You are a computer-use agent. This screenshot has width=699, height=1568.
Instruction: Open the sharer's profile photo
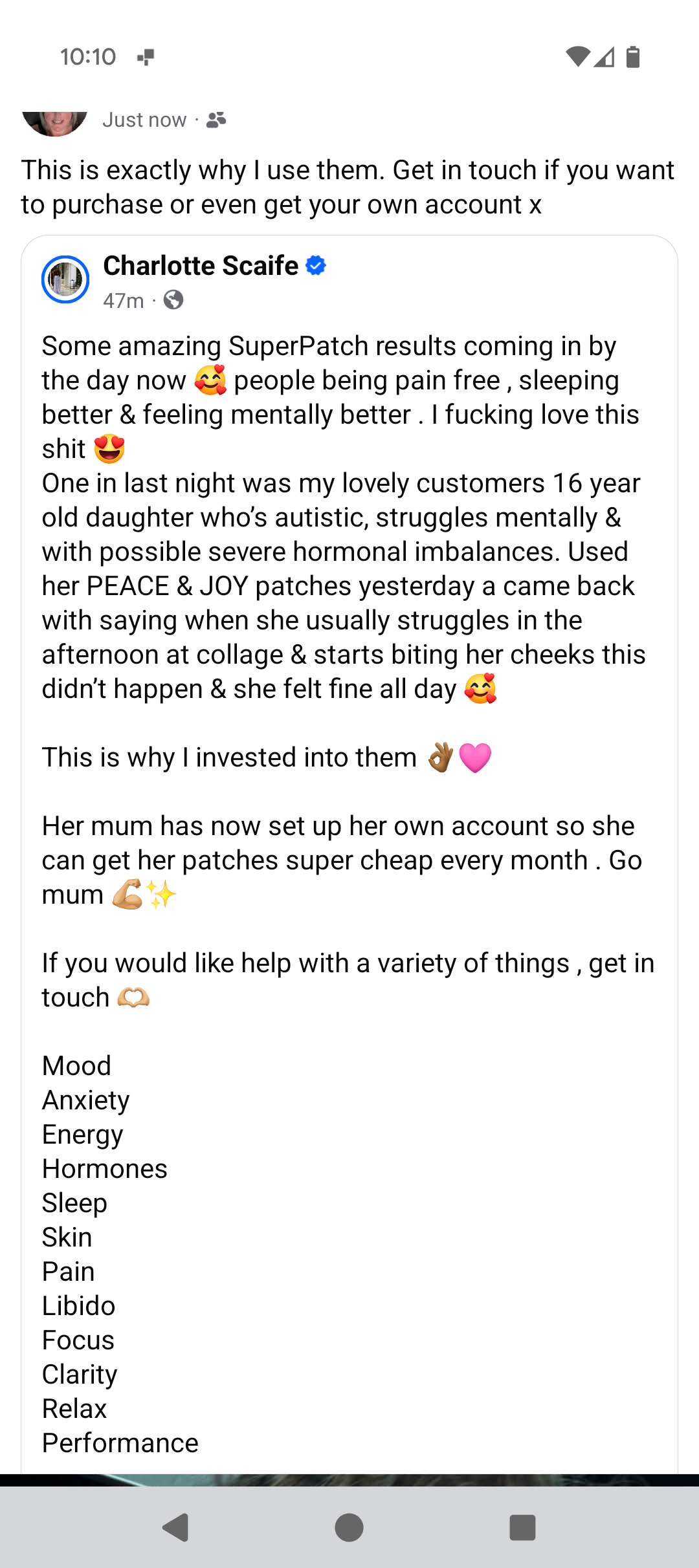(x=55, y=122)
